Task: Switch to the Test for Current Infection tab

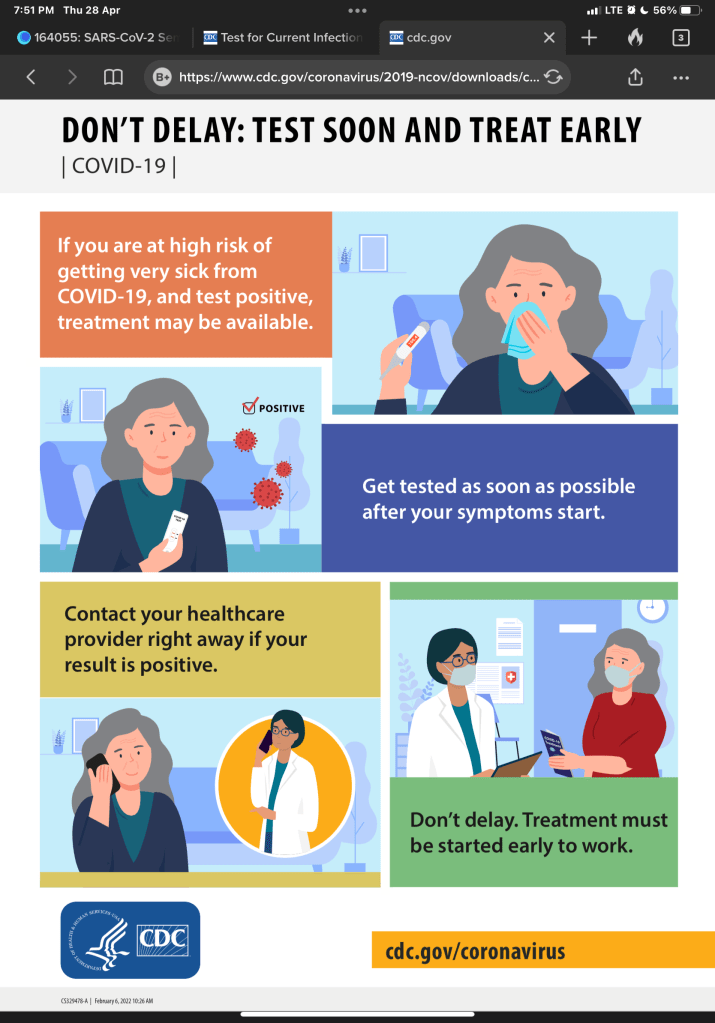Action: [283, 38]
